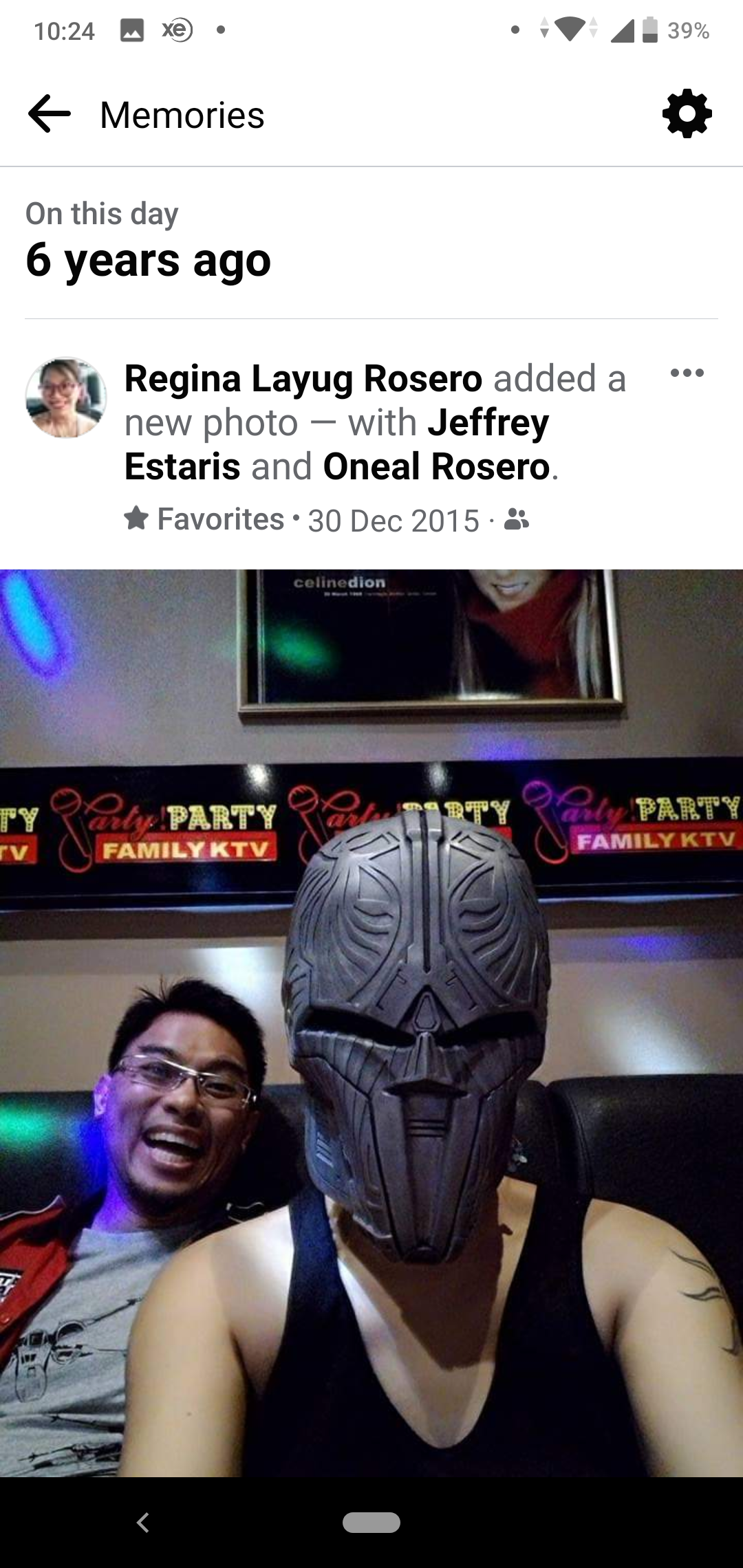
Task: Go back from Memories screen
Action: [50, 114]
